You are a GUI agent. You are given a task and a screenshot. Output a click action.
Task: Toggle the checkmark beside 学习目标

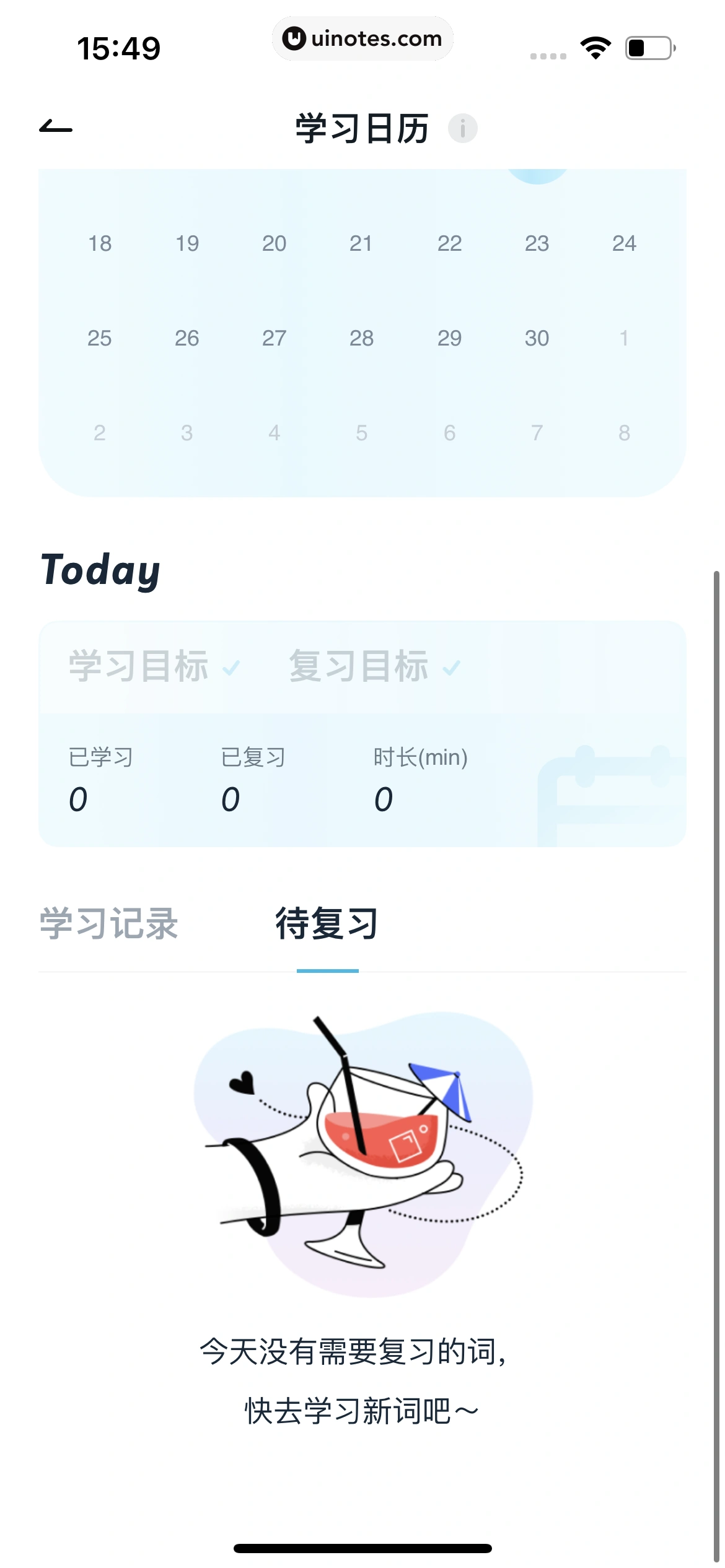point(231,669)
